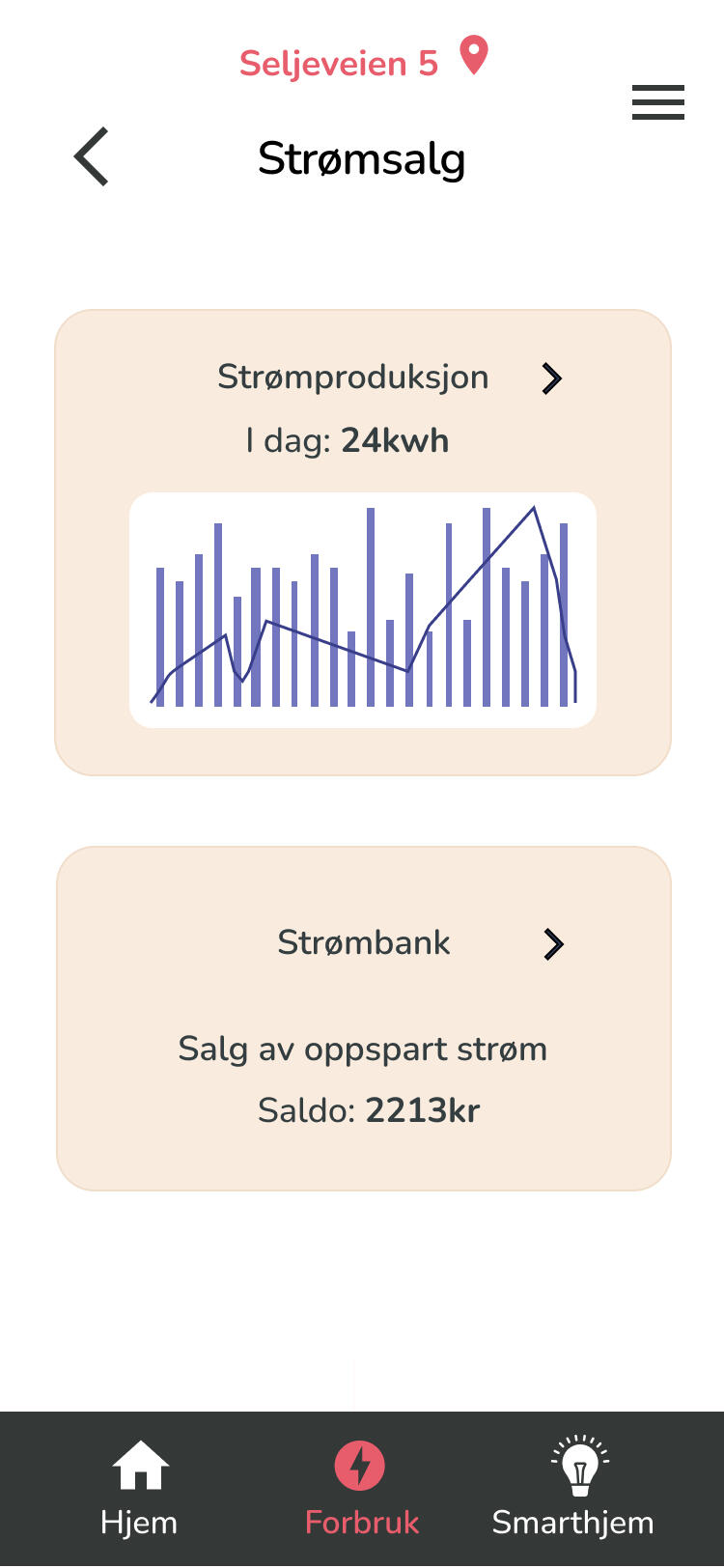Go back using the arrow beside Strømsalg

(92, 157)
